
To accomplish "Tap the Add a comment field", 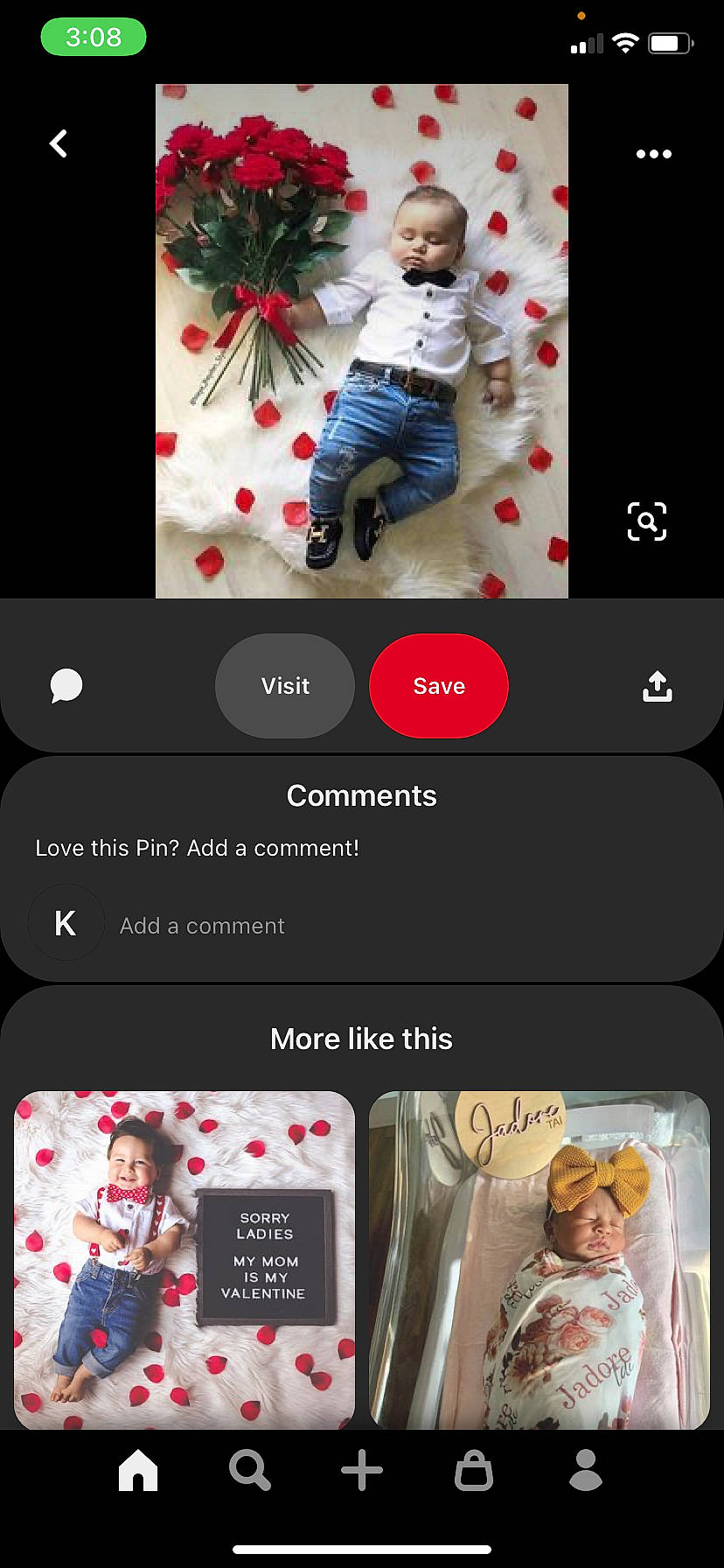I will coord(203,926).
